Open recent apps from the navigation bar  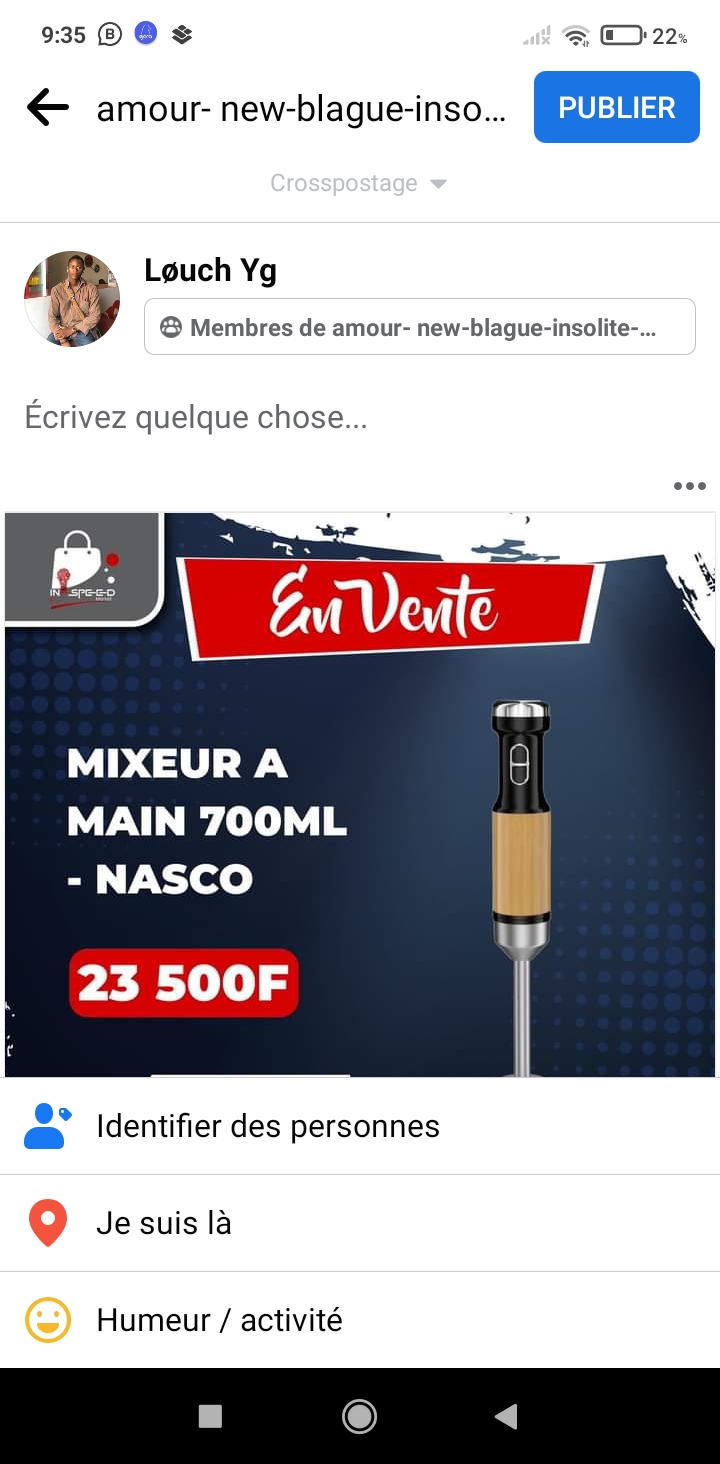click(210, 1416)
